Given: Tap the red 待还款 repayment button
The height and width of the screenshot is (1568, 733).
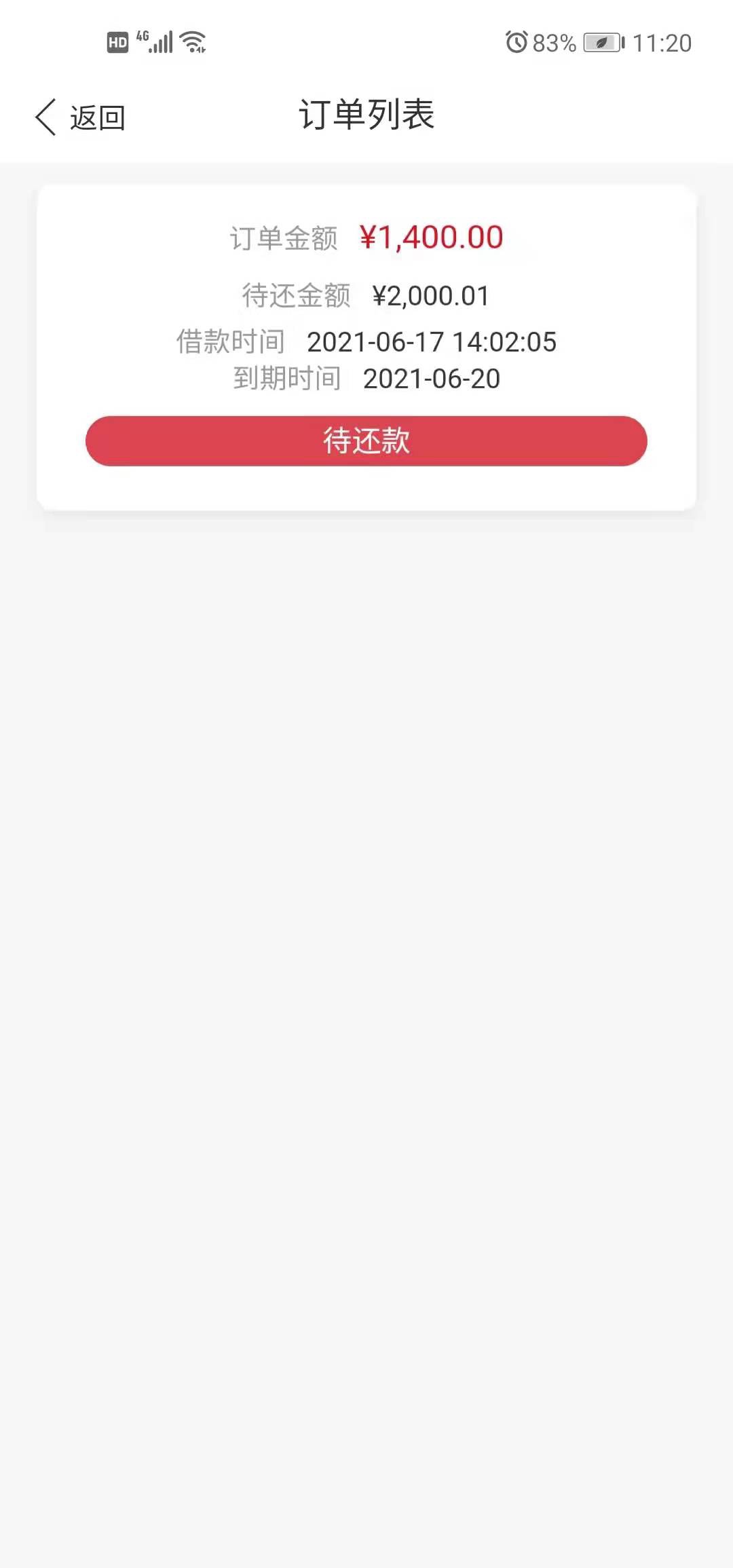Looking at the screenshot, I should click(x=366, y=441).
